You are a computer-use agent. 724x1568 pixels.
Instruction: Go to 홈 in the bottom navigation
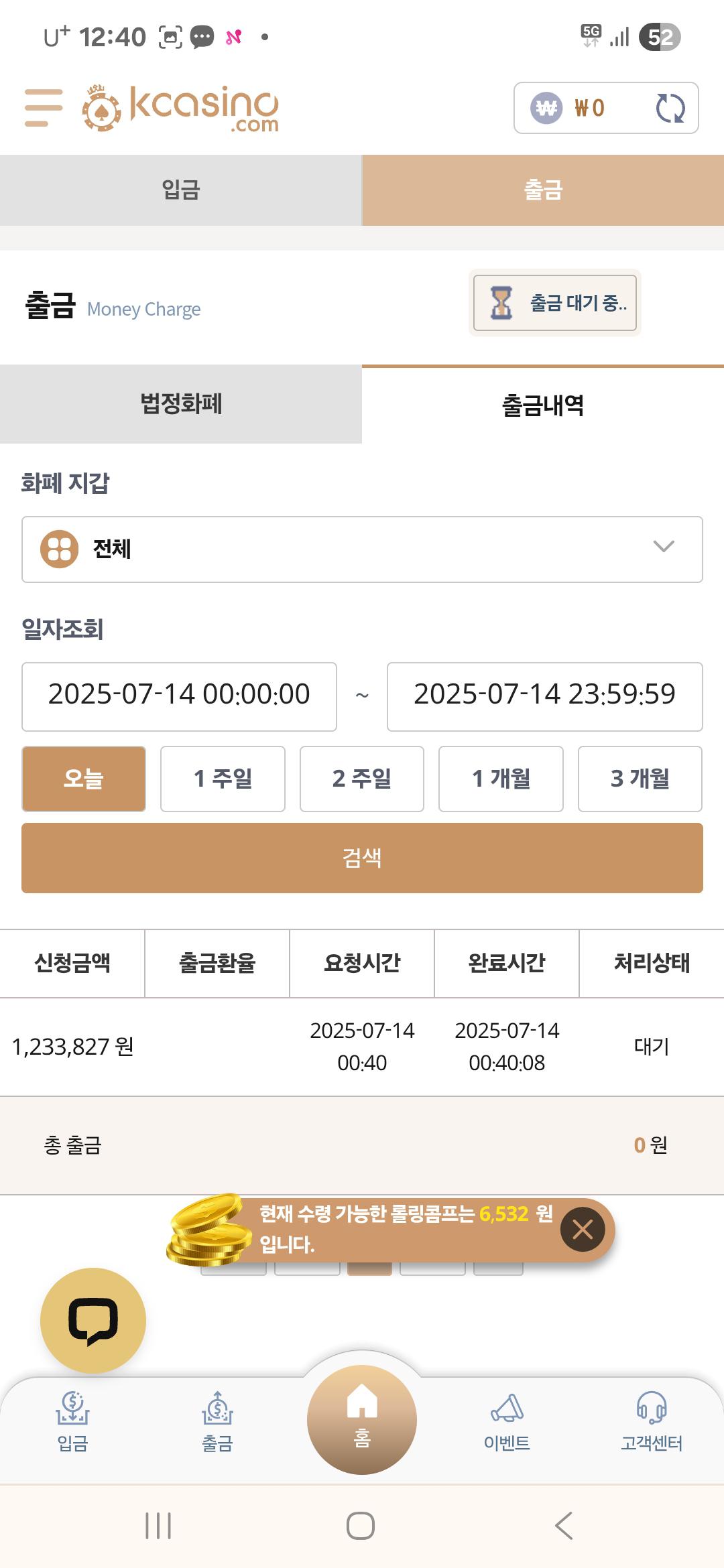[x=362, y=1419]
